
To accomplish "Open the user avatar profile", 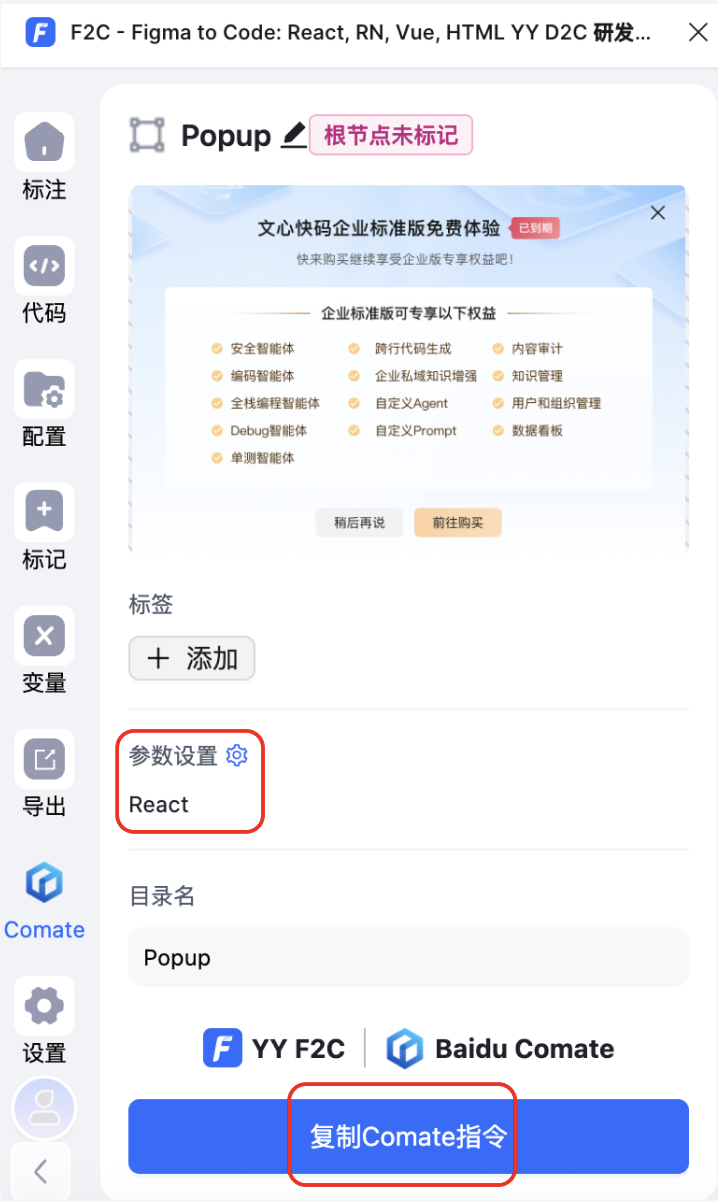I will [44, 1108].
